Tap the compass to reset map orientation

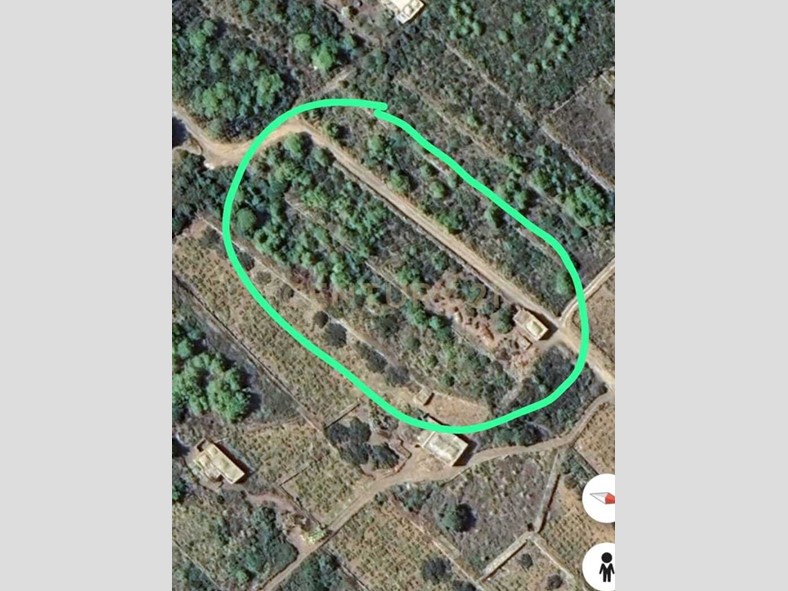tap(602, 497)
